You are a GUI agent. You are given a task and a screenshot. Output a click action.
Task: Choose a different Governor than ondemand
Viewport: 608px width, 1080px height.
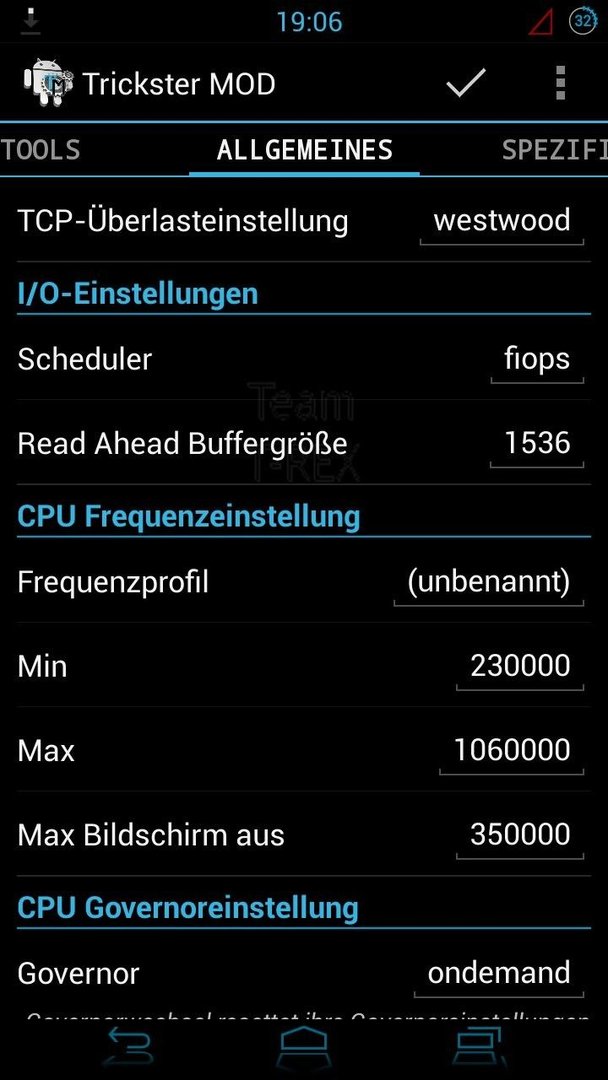499,976
